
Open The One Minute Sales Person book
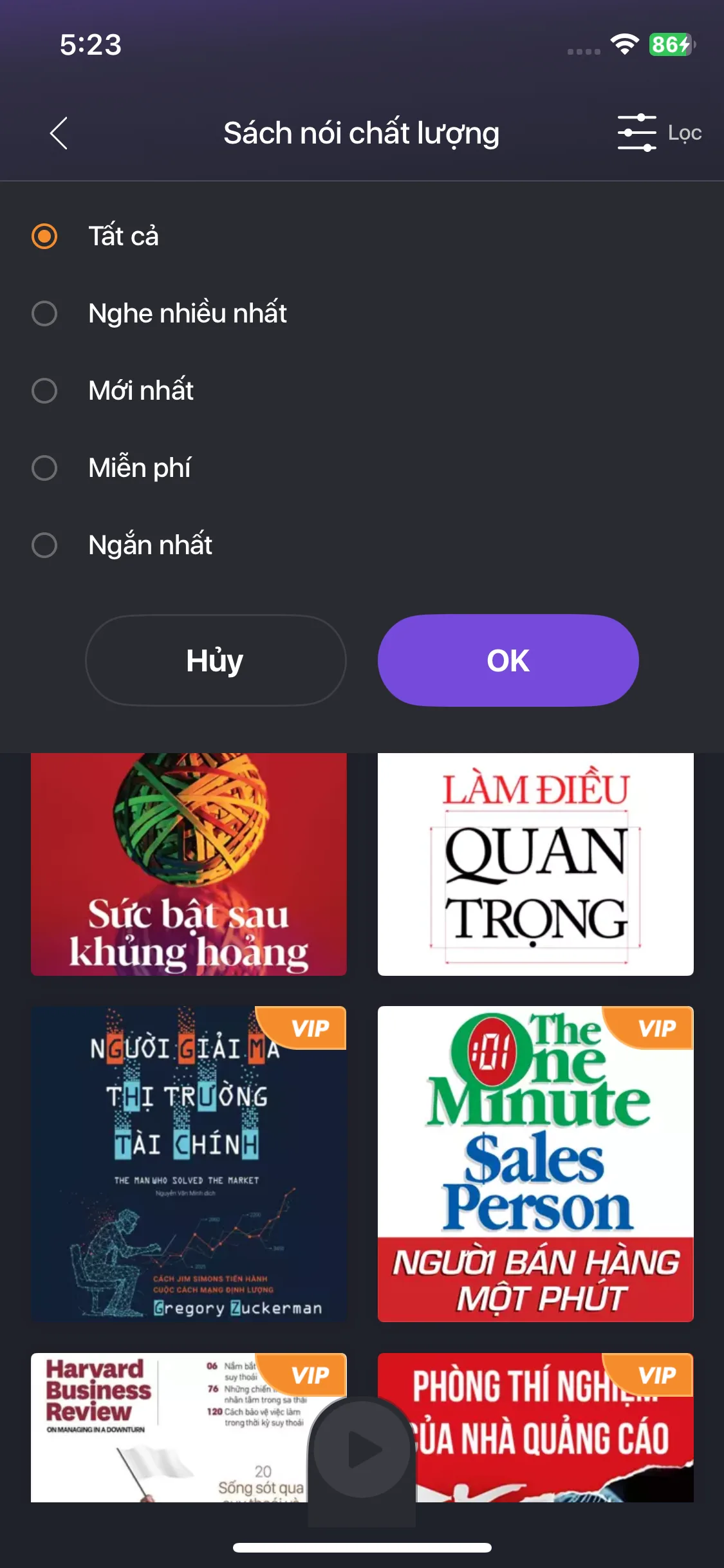535,1164
